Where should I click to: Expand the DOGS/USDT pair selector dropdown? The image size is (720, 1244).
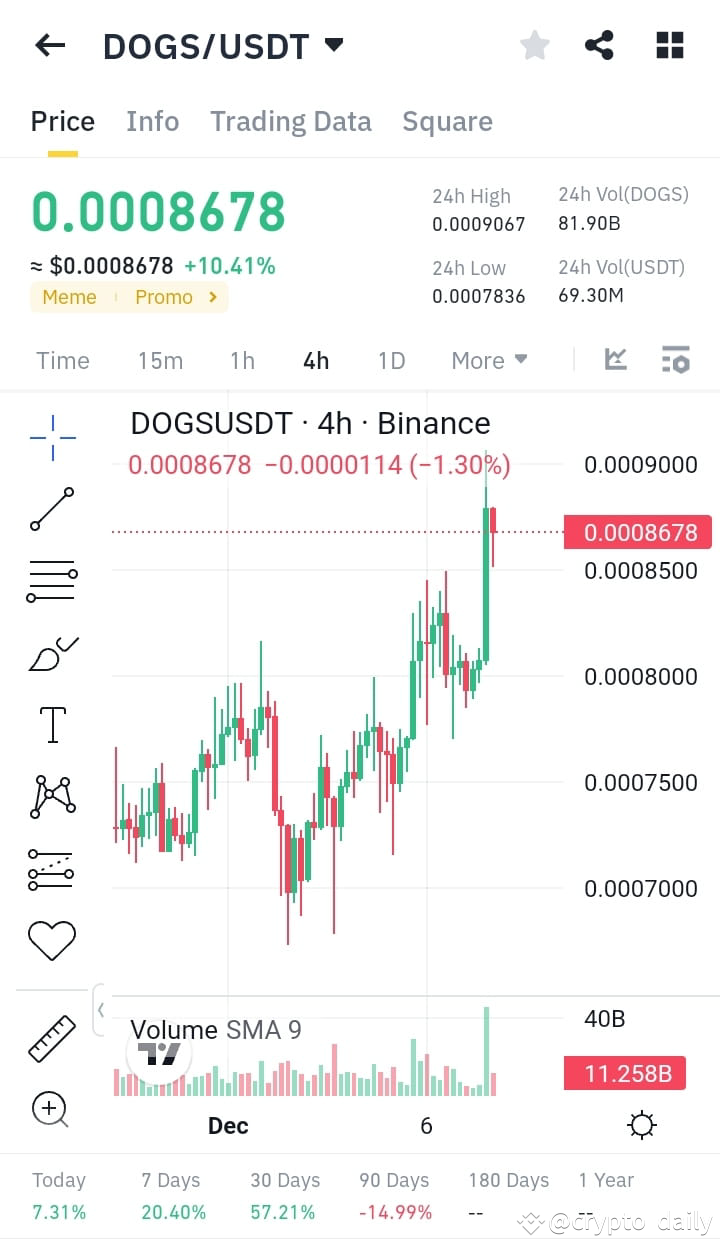coord(334,44)
